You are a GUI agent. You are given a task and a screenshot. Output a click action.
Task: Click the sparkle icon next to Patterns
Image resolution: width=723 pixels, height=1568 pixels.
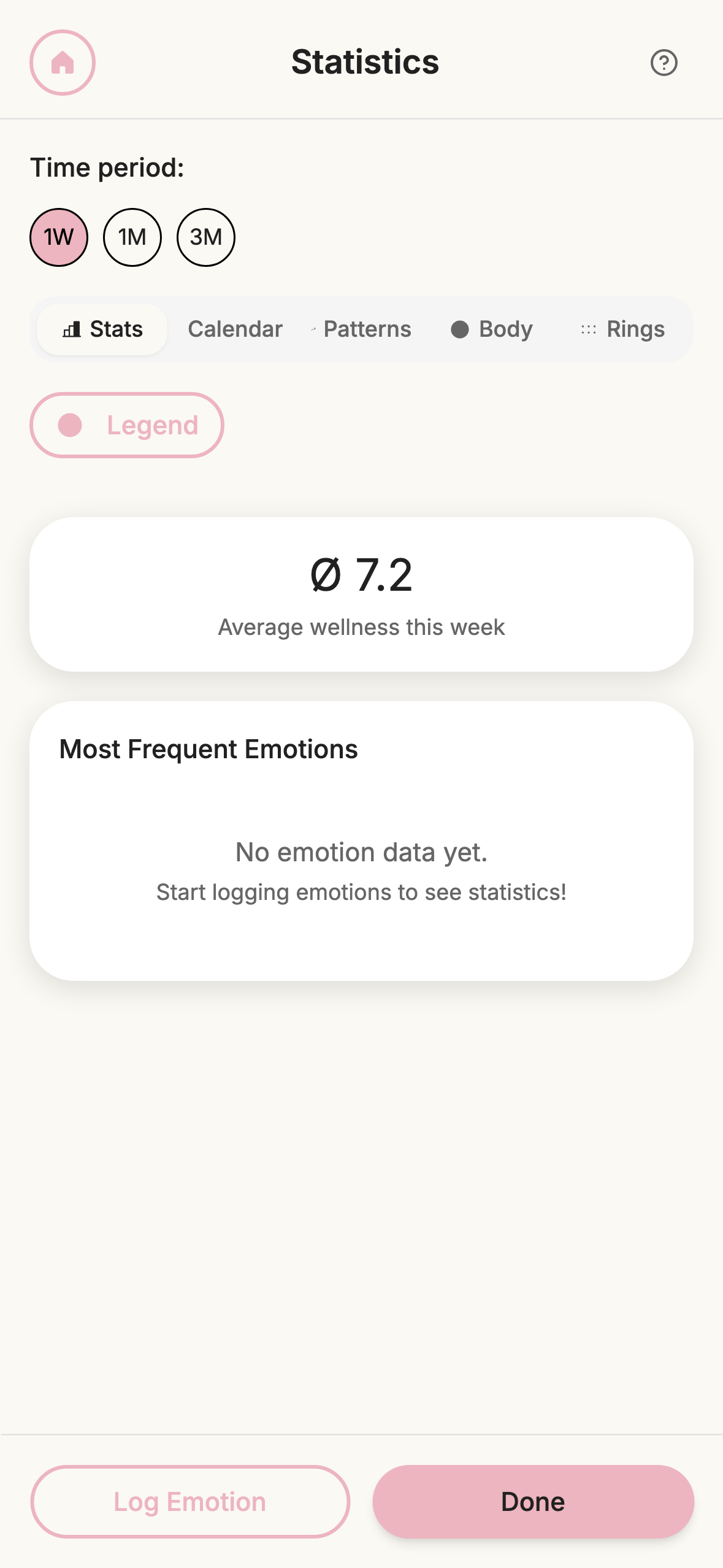click(313, 329)
